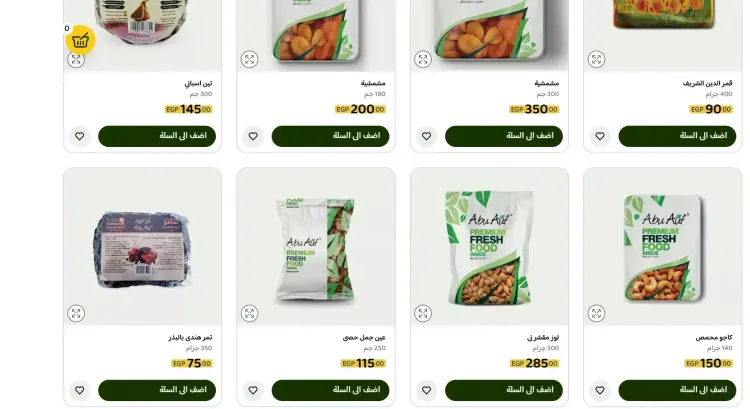Add مشمشية 300 جم to the cart
The image size is (750, 409).
tap(503, 136)
